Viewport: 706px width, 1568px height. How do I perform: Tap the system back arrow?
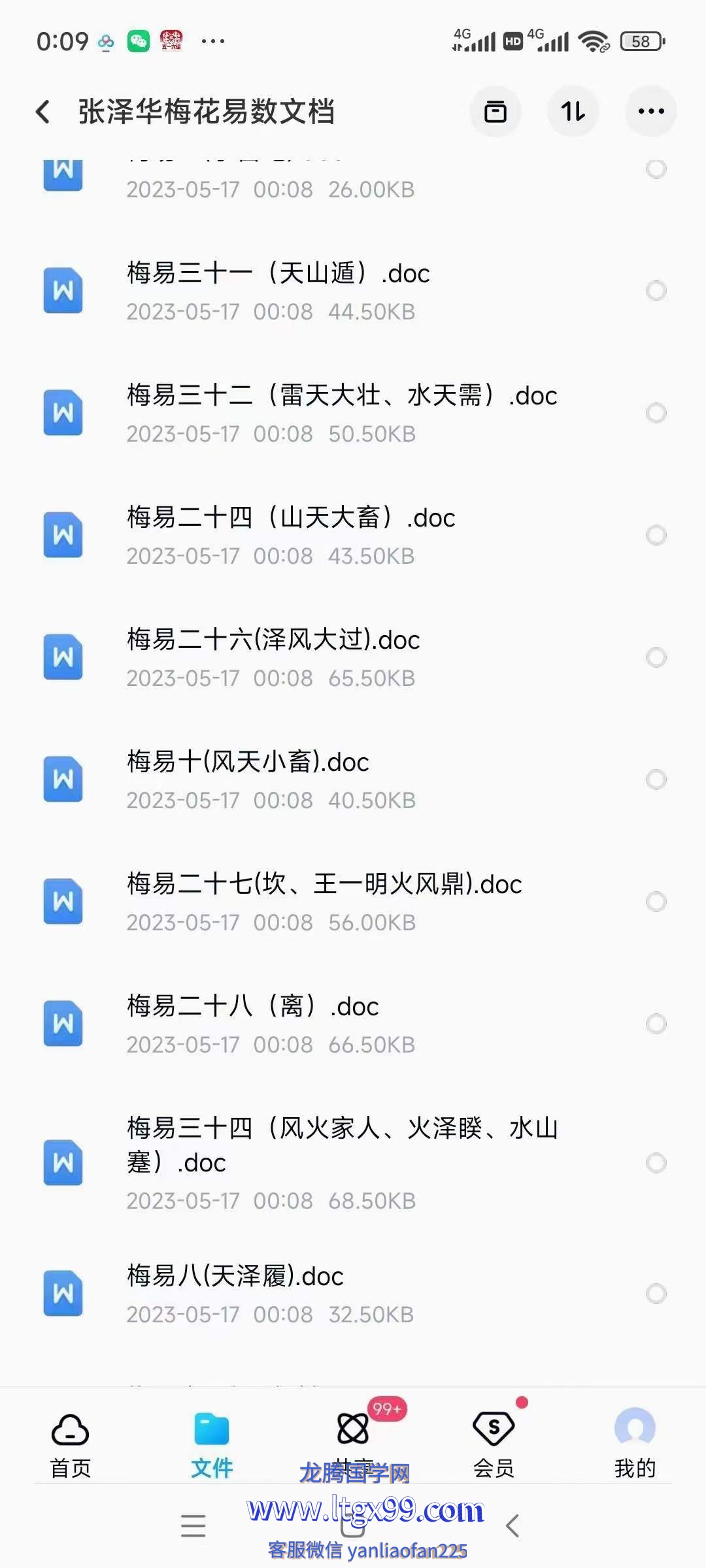pyautogui.click(x=513, y=1526)
